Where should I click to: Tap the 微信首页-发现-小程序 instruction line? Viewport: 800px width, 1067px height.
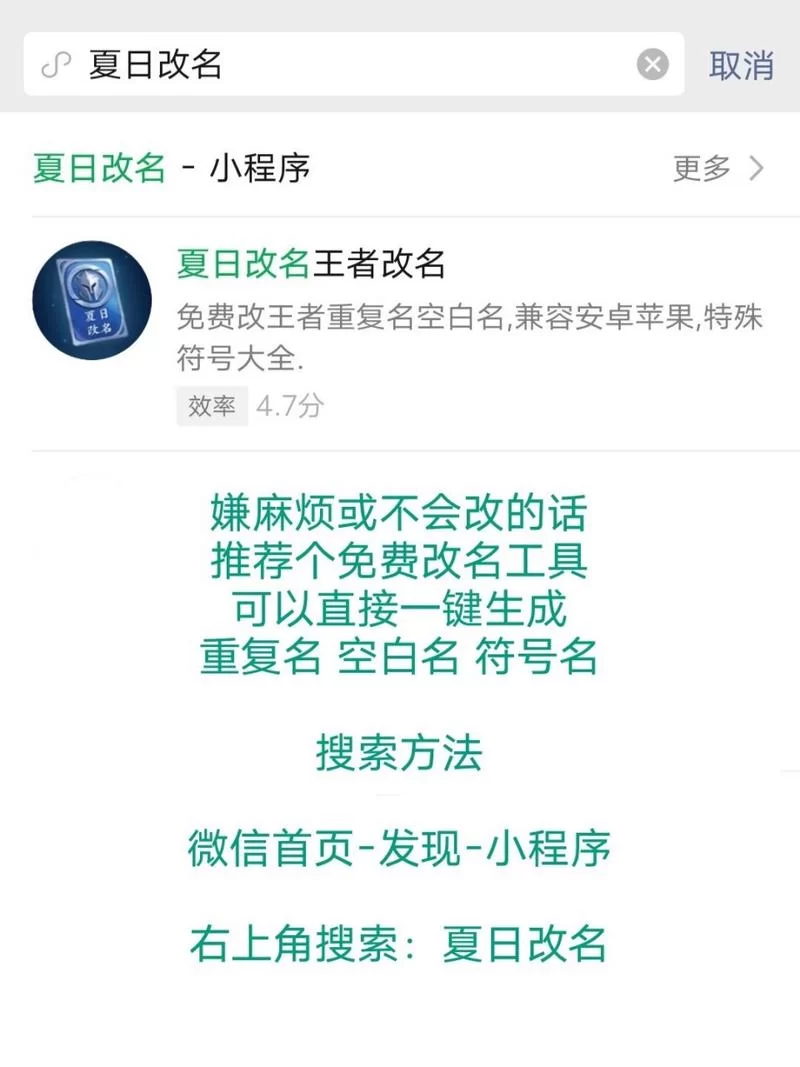(400, 849)
